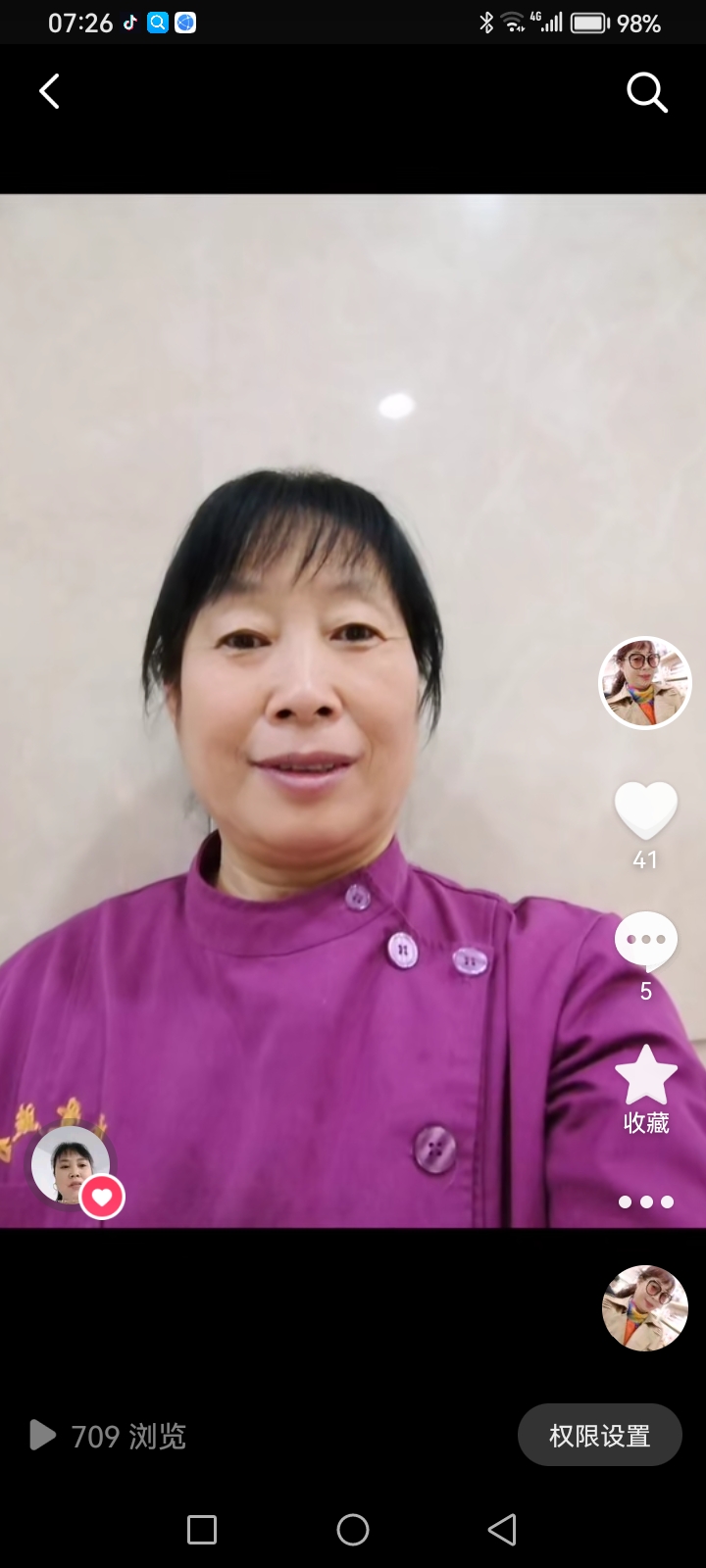Like this video with the heart
This screenshot has height=1568, width=706.
point(645,811)
